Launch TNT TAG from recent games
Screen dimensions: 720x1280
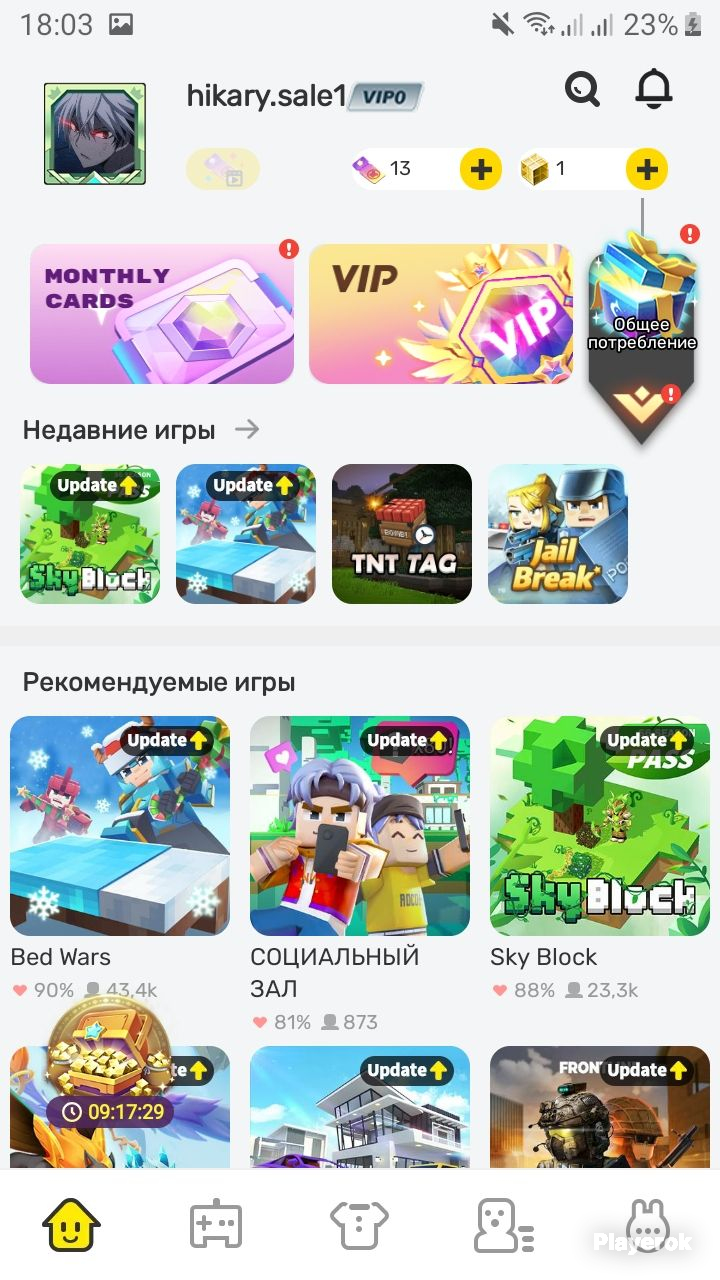[x=402, y=534]
